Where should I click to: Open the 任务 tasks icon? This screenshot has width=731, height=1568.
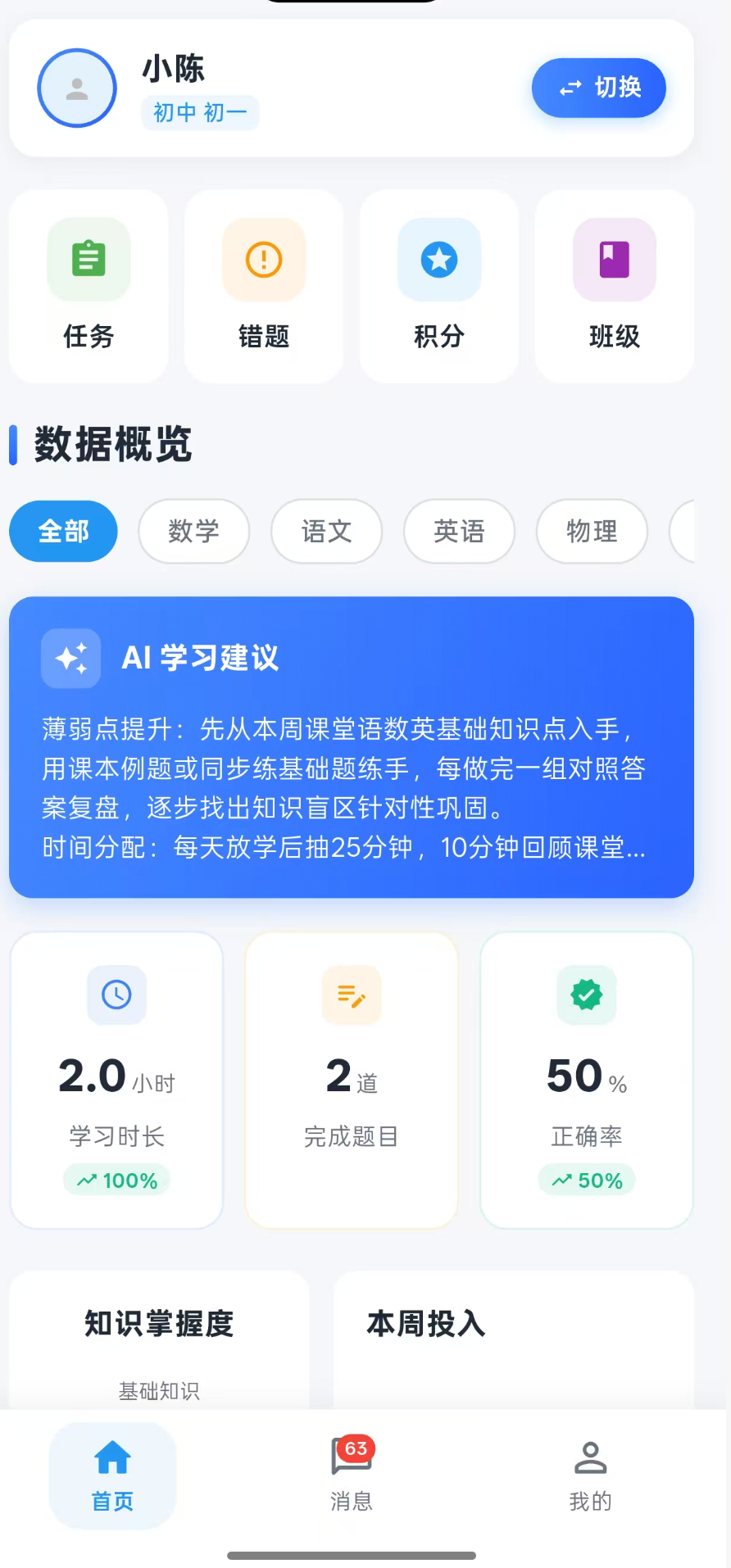[x=89, y=260]
